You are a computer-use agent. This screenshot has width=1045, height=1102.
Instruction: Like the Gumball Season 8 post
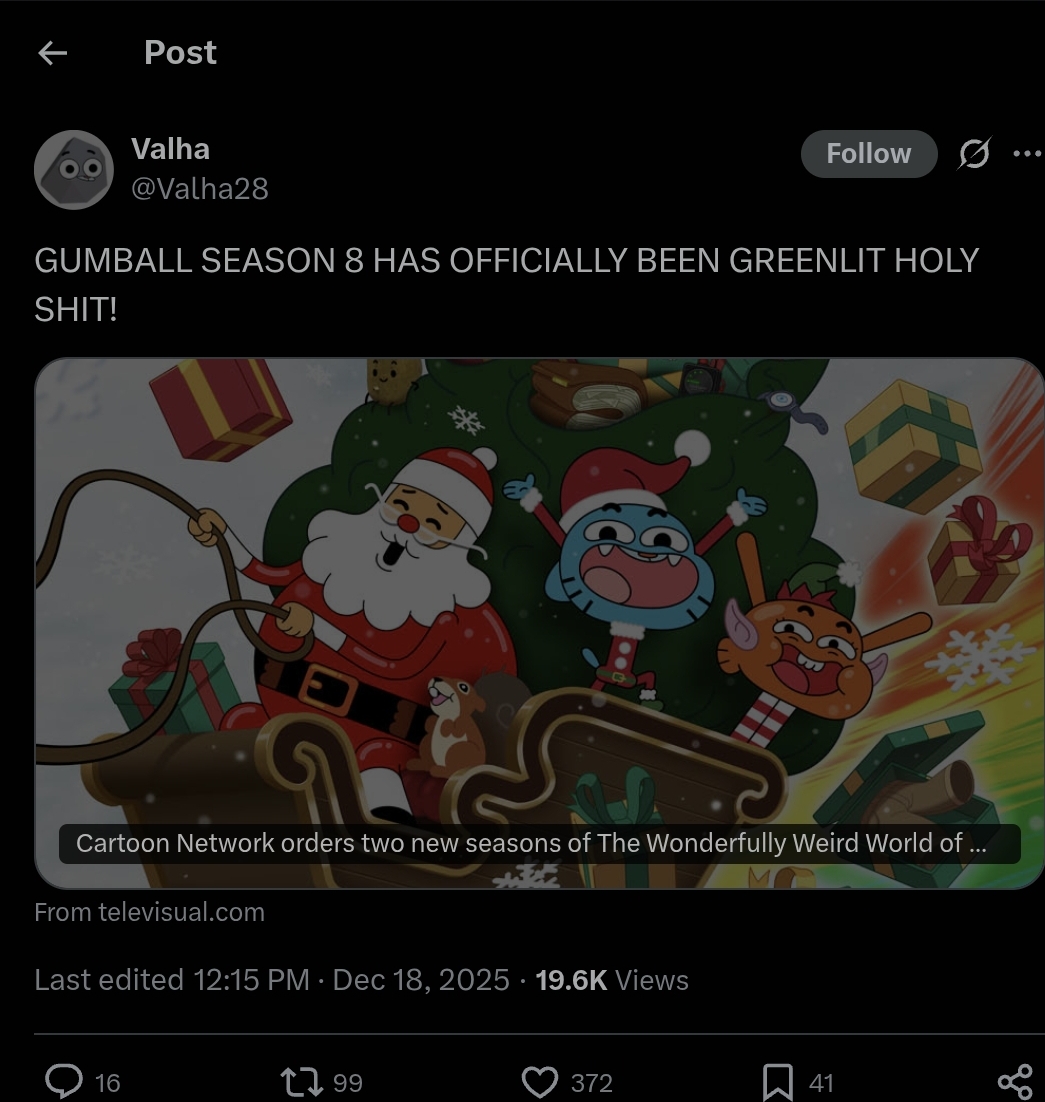pos(540,1081)
